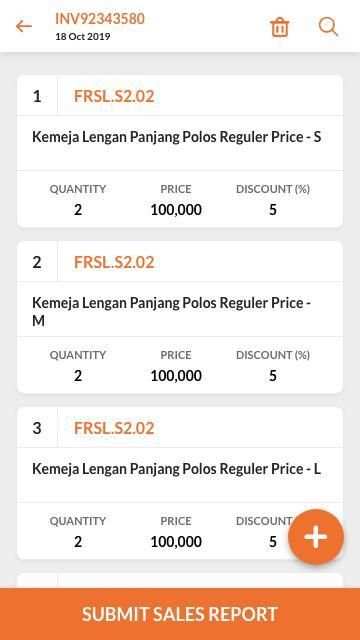
Task: Go back using the top-left arrow
Action: (24, 27)
